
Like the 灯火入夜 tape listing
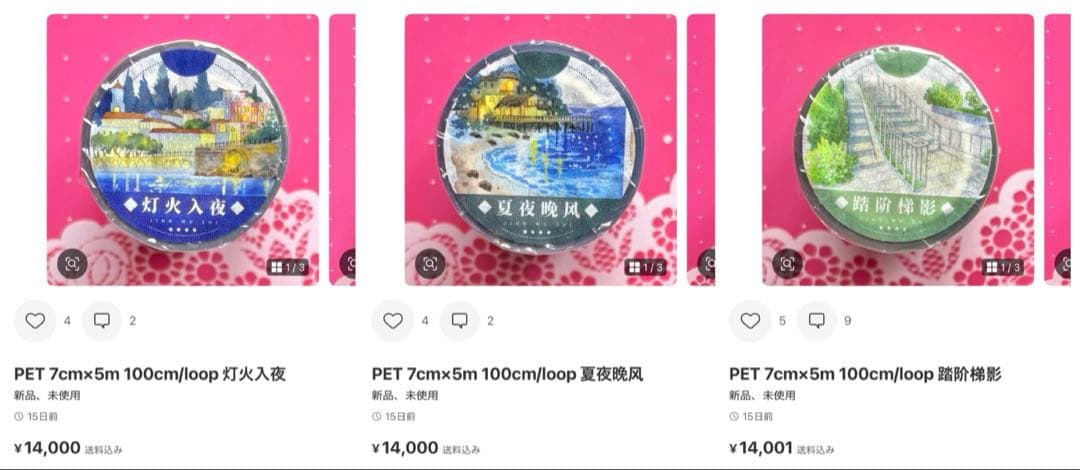pyautogui.click(x=35, y=321)
